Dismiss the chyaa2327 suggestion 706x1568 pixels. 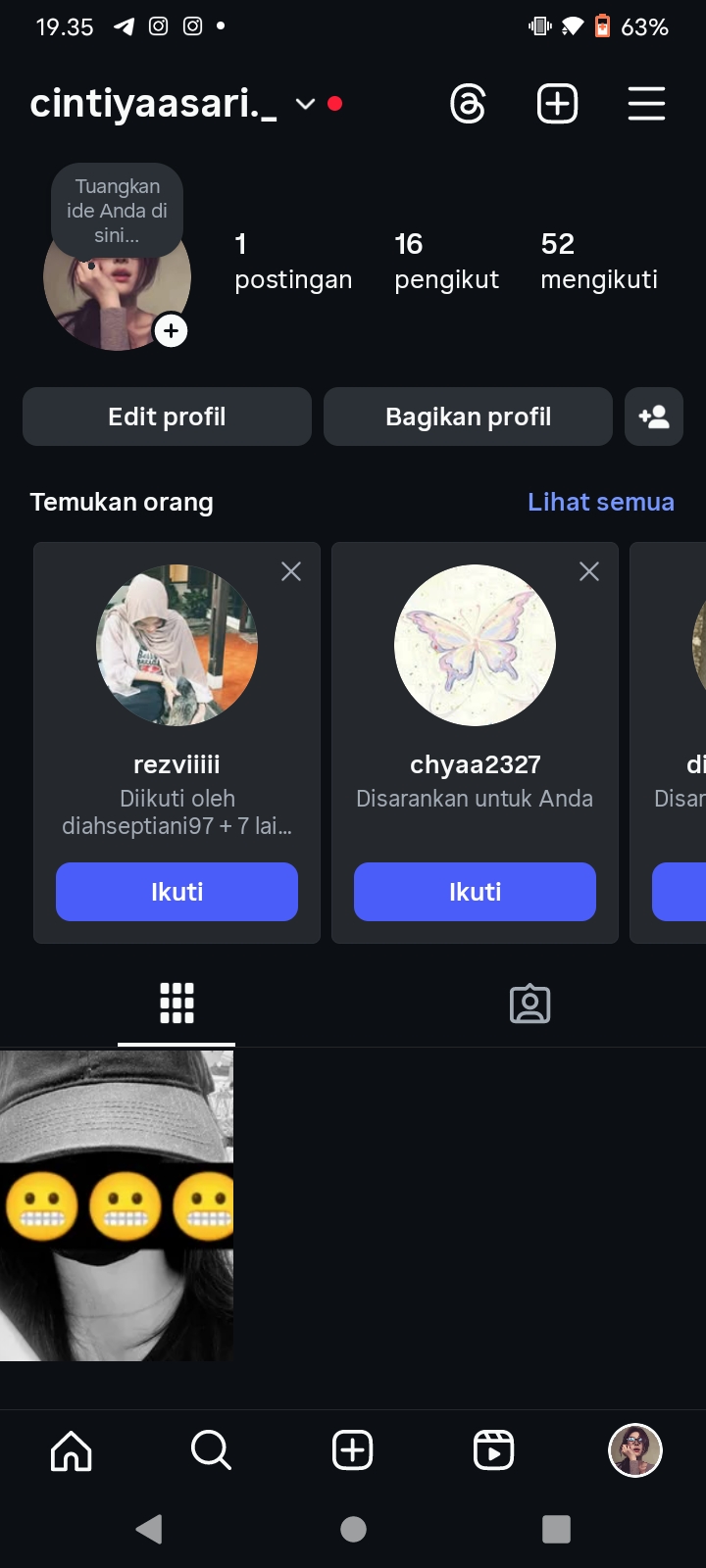click(589, 571)
